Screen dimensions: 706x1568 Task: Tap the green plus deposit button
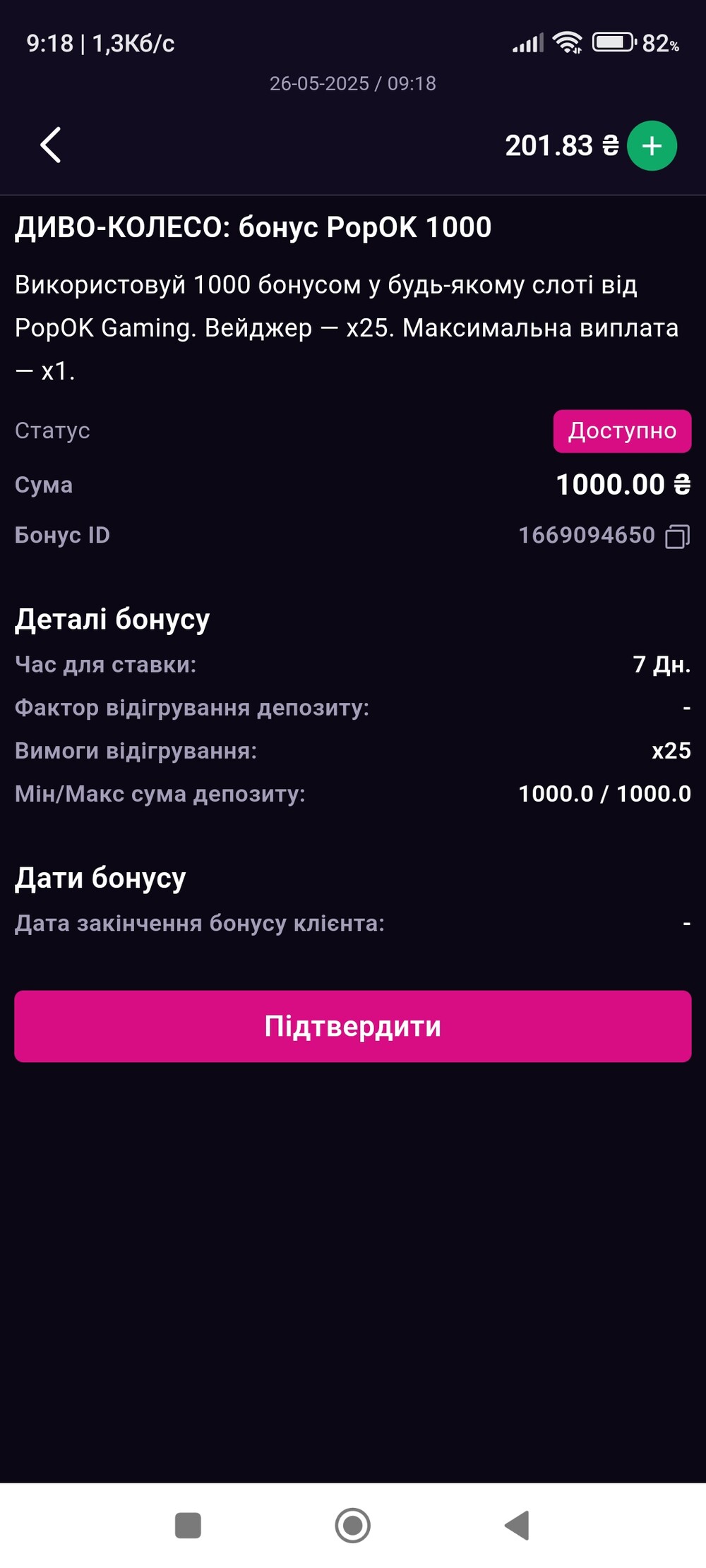652,146
